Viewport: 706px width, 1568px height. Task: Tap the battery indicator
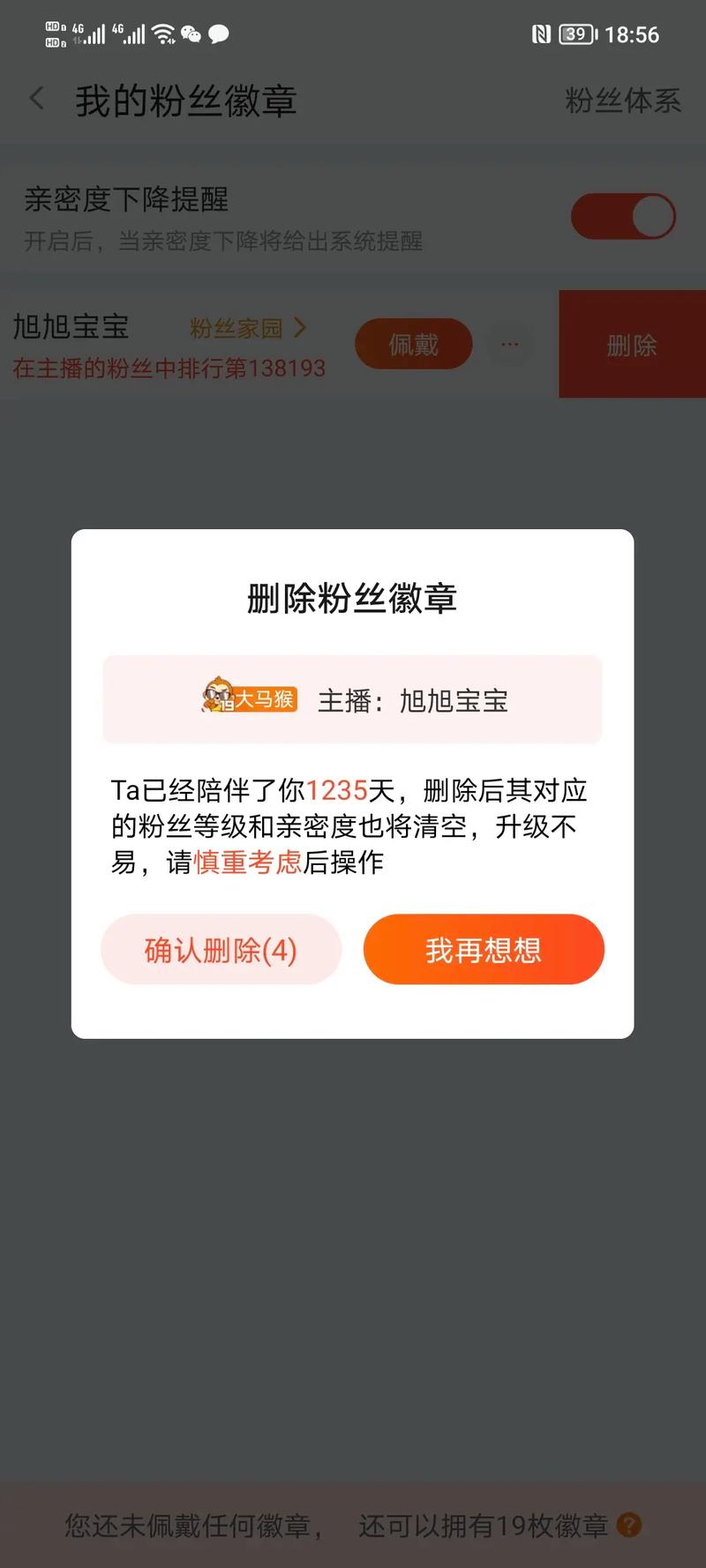575,34
